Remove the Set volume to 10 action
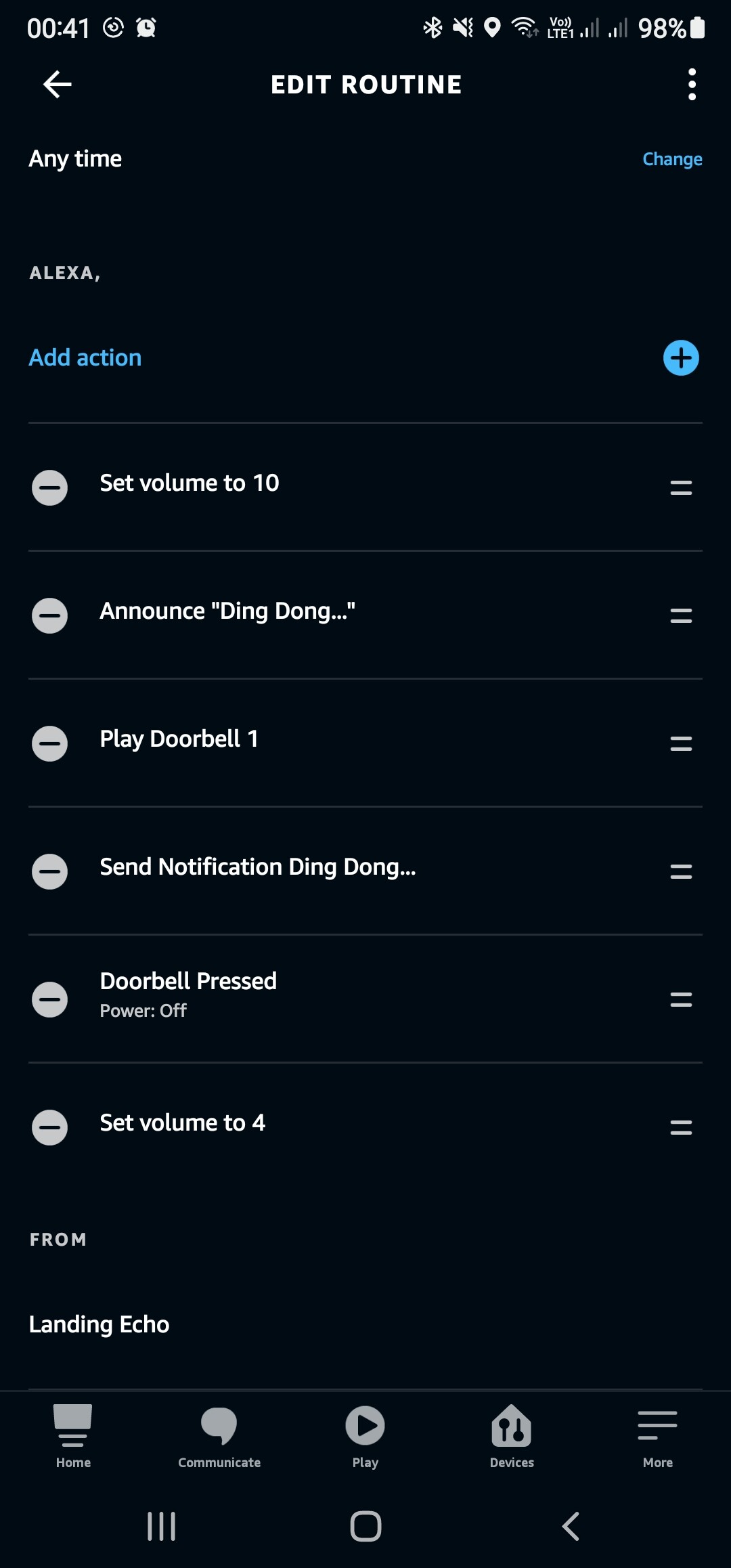Screen dimensions: 731x1568 pos(49,487)
